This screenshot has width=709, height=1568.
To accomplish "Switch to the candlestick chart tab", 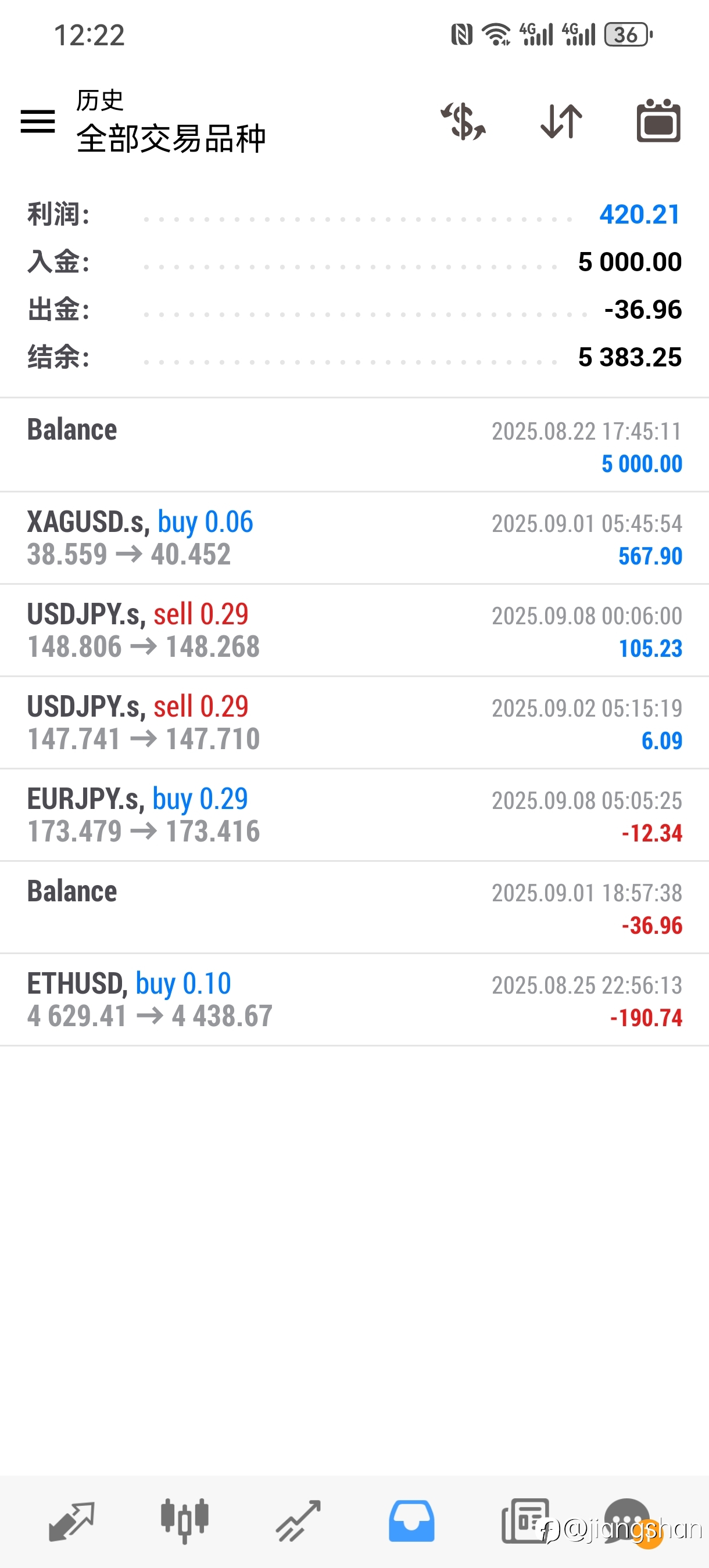I will coord(185,1522).
